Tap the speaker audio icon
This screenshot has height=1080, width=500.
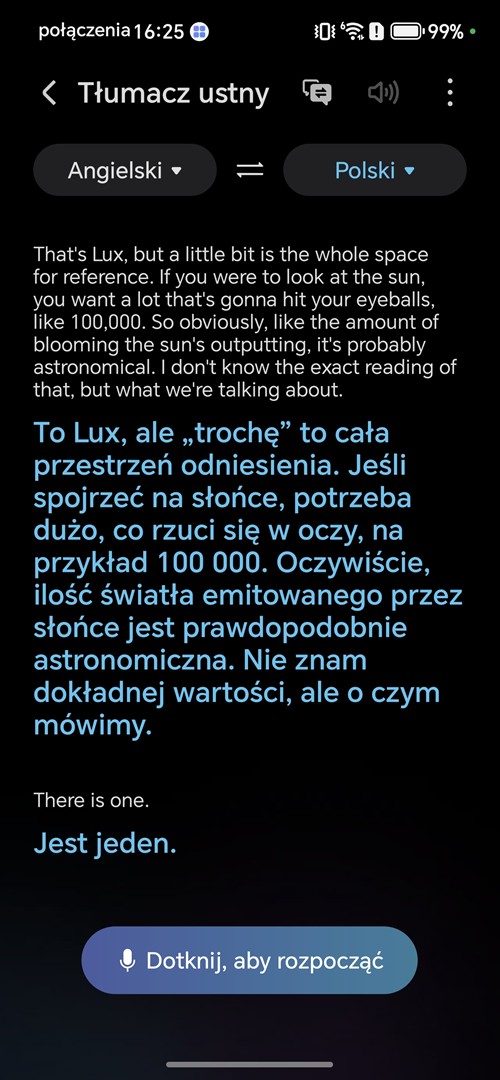tap(383, 92)
